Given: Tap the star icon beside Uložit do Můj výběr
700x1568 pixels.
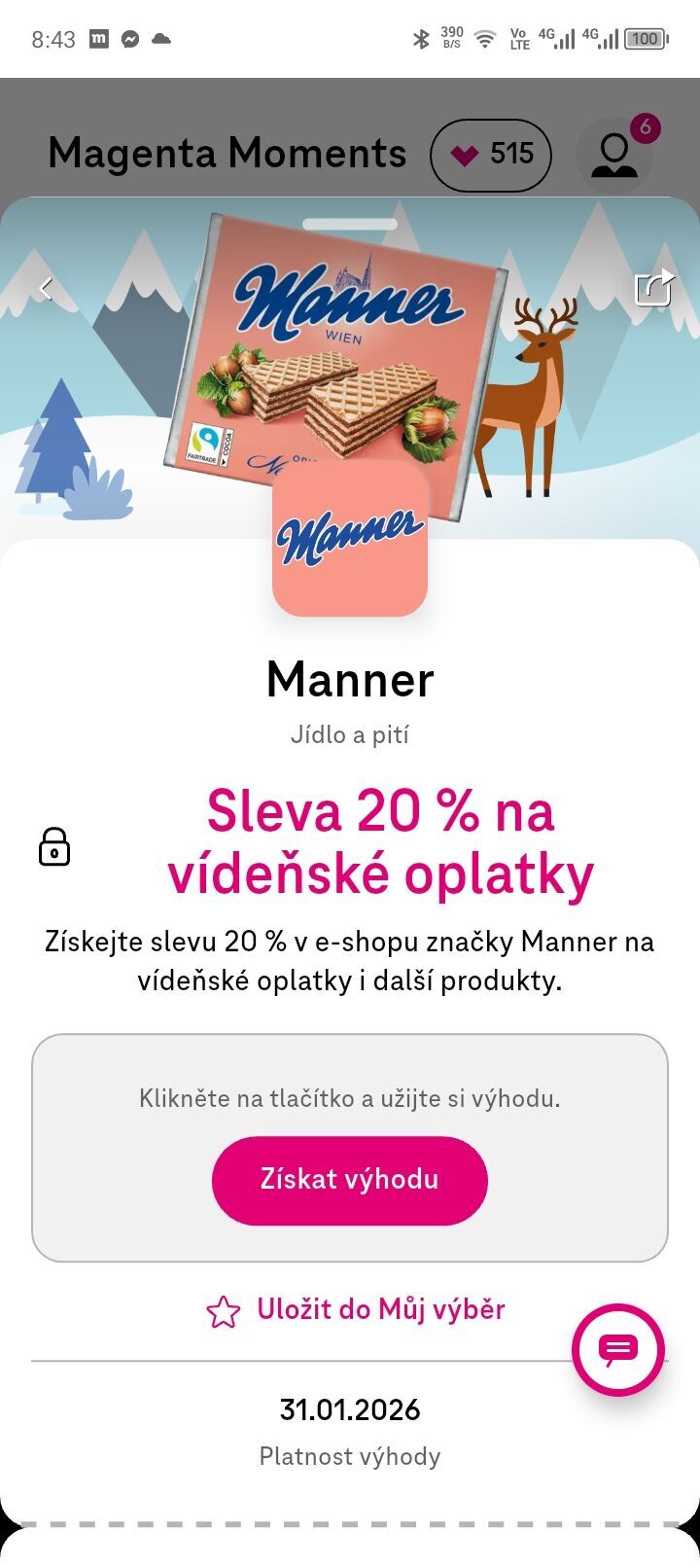Looking at the screenshot, I should tap(222, 1310).
